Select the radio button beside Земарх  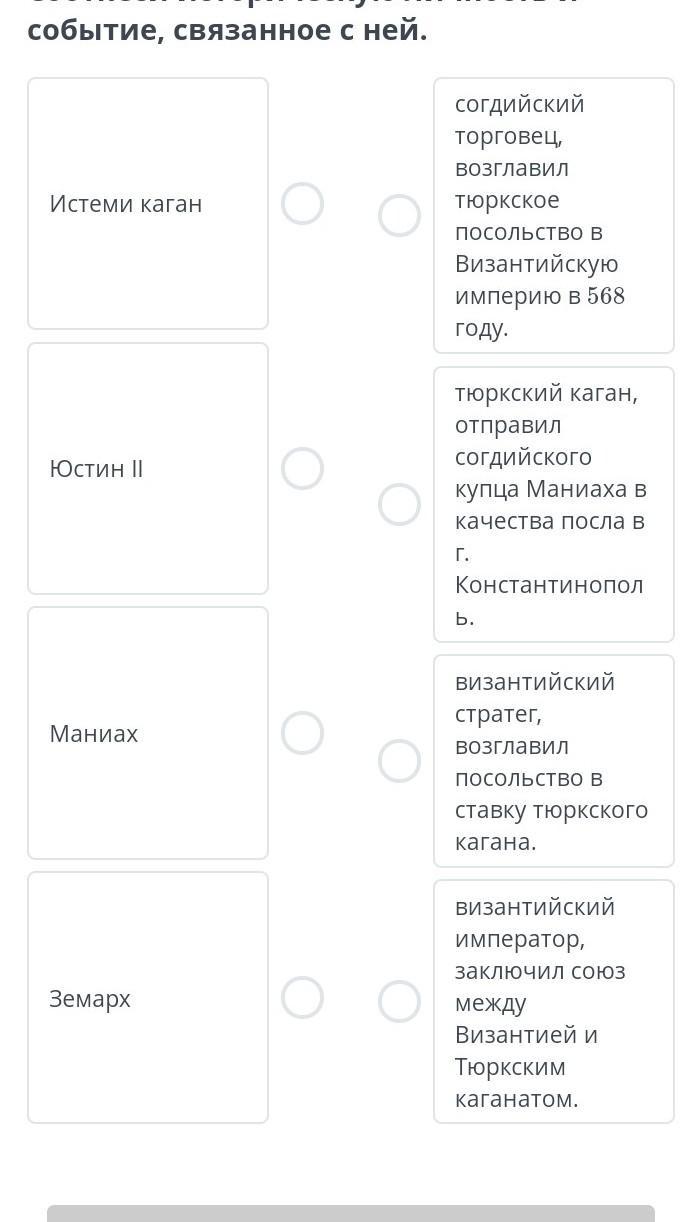(302, 998)
